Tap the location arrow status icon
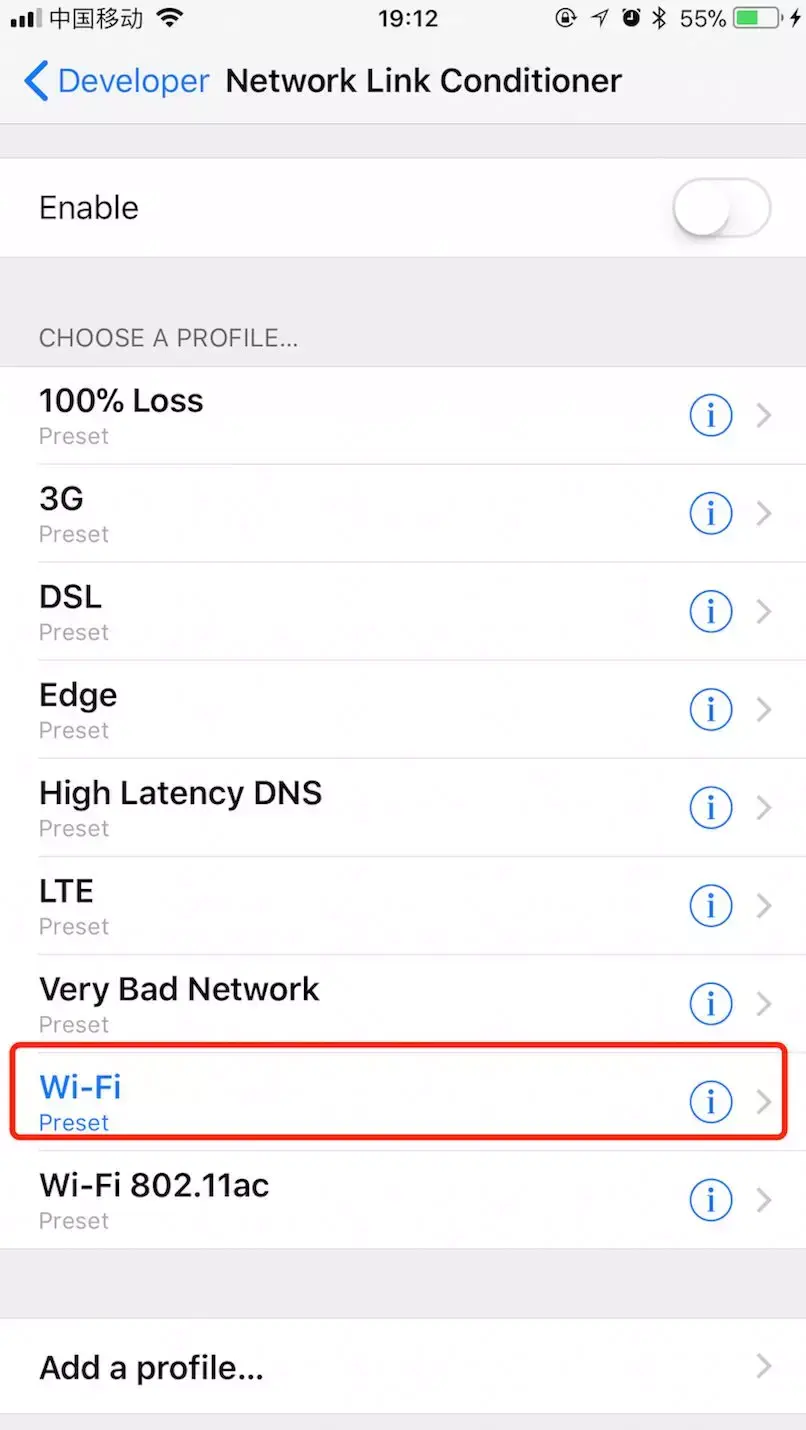This screenshot has height=1430, width=806. click(x=601, y=17)
